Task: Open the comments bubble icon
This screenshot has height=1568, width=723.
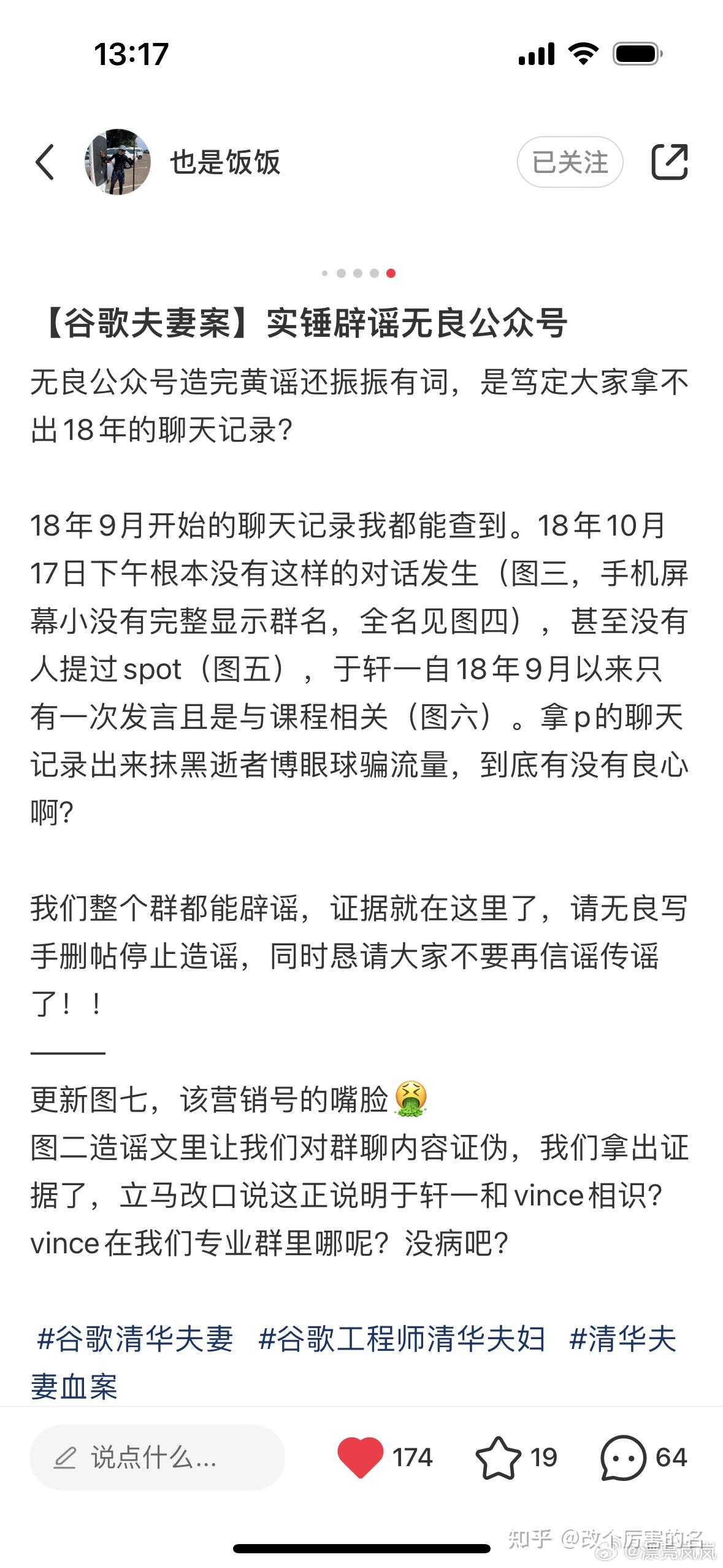Action: pyautogui.click(x=623, y=1457)
